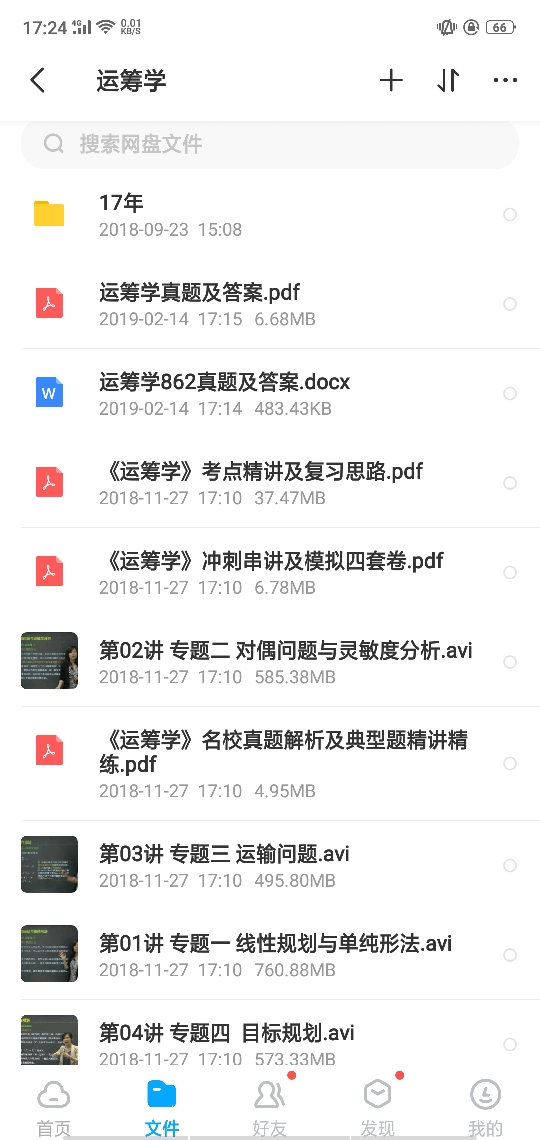This screenshot has height=1140, width=540.
Task: Open 冲刺串讲及模拟四套卷.pdf
Action: click(270, 572)
